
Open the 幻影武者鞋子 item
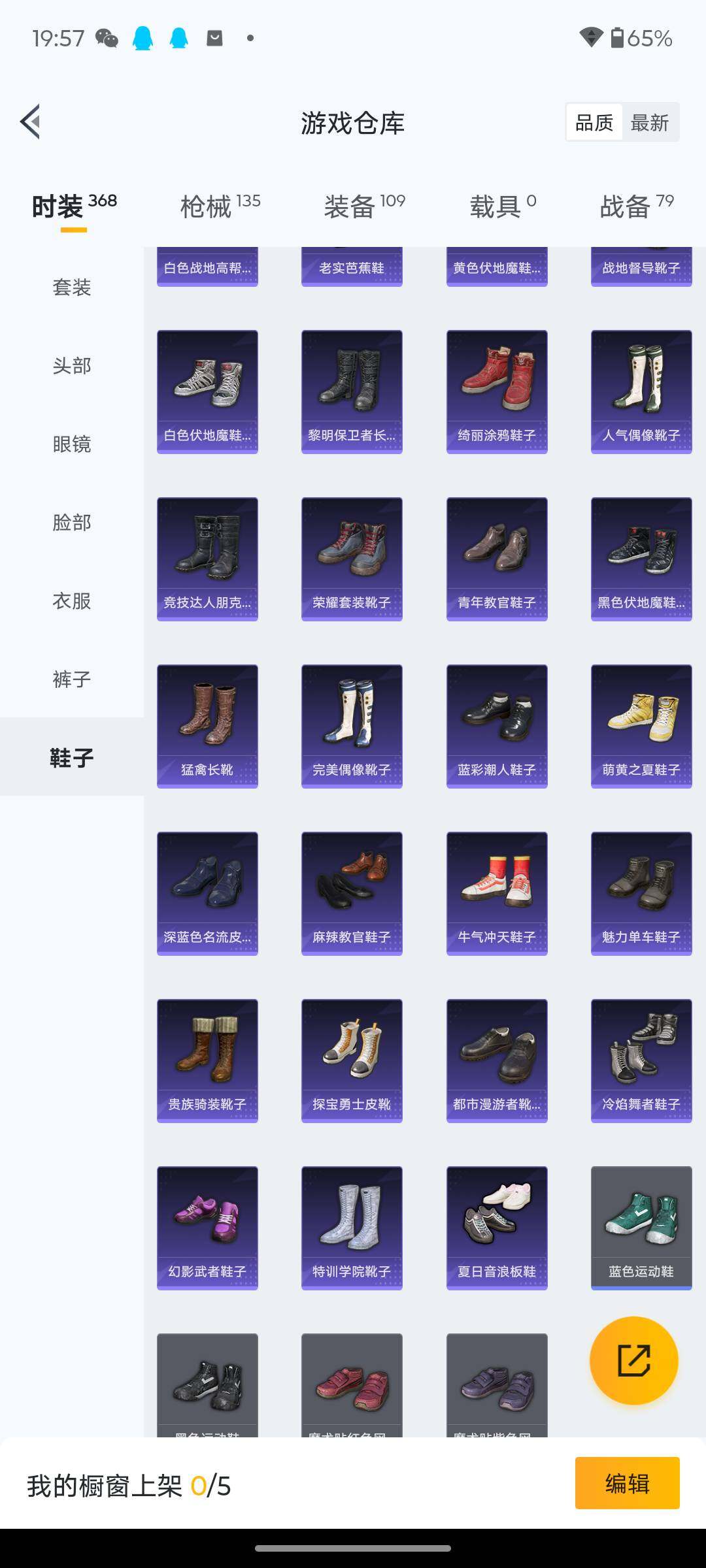[207, 1228]
